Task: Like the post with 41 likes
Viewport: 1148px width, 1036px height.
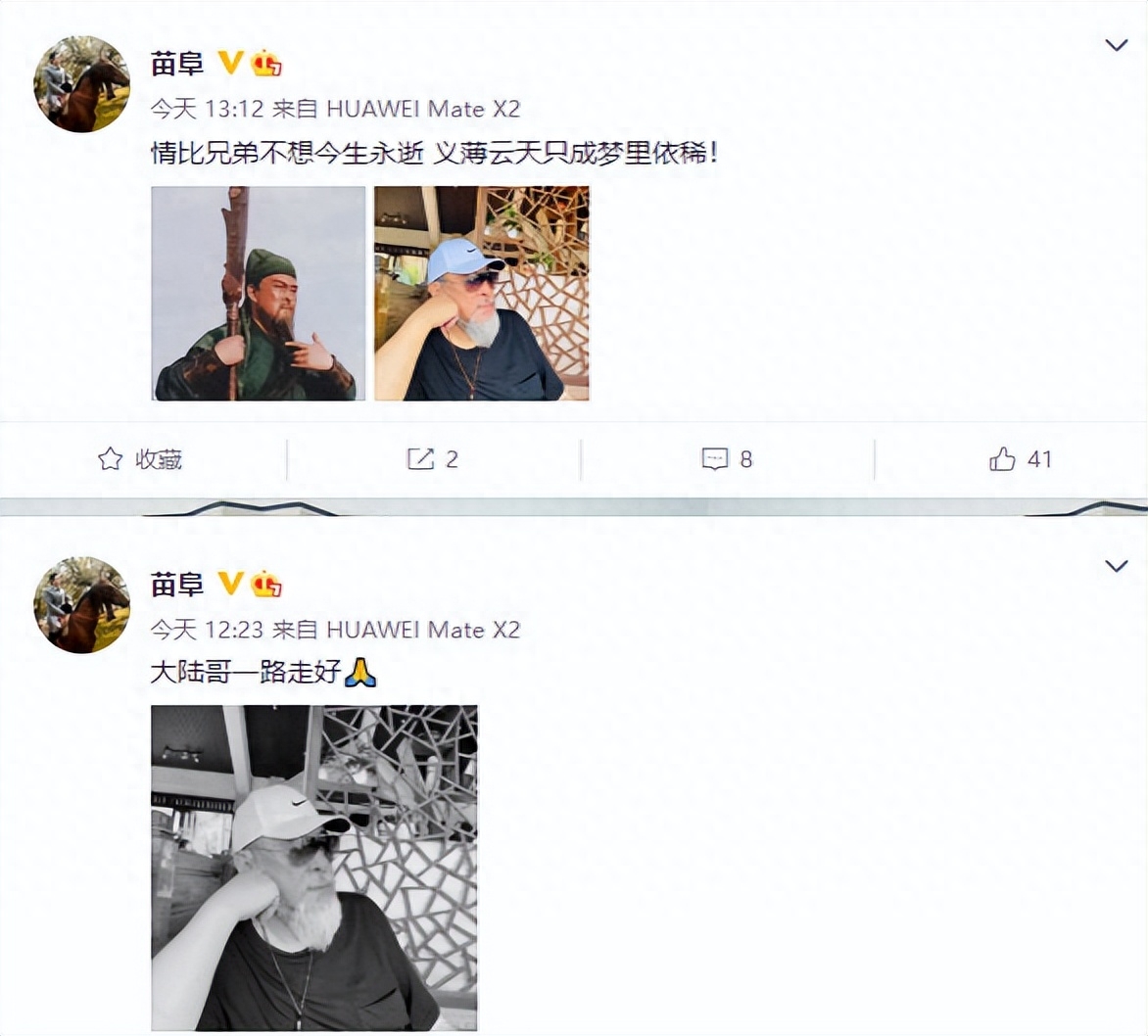Action: tap(1020, 459)
